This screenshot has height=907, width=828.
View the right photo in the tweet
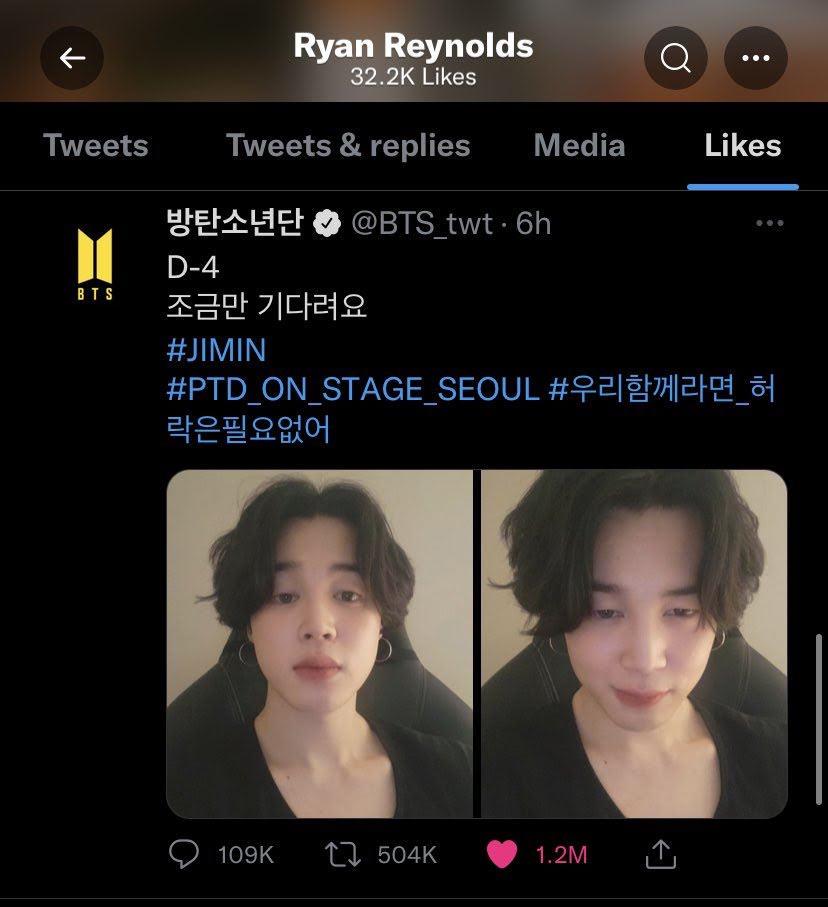point(634,643)
